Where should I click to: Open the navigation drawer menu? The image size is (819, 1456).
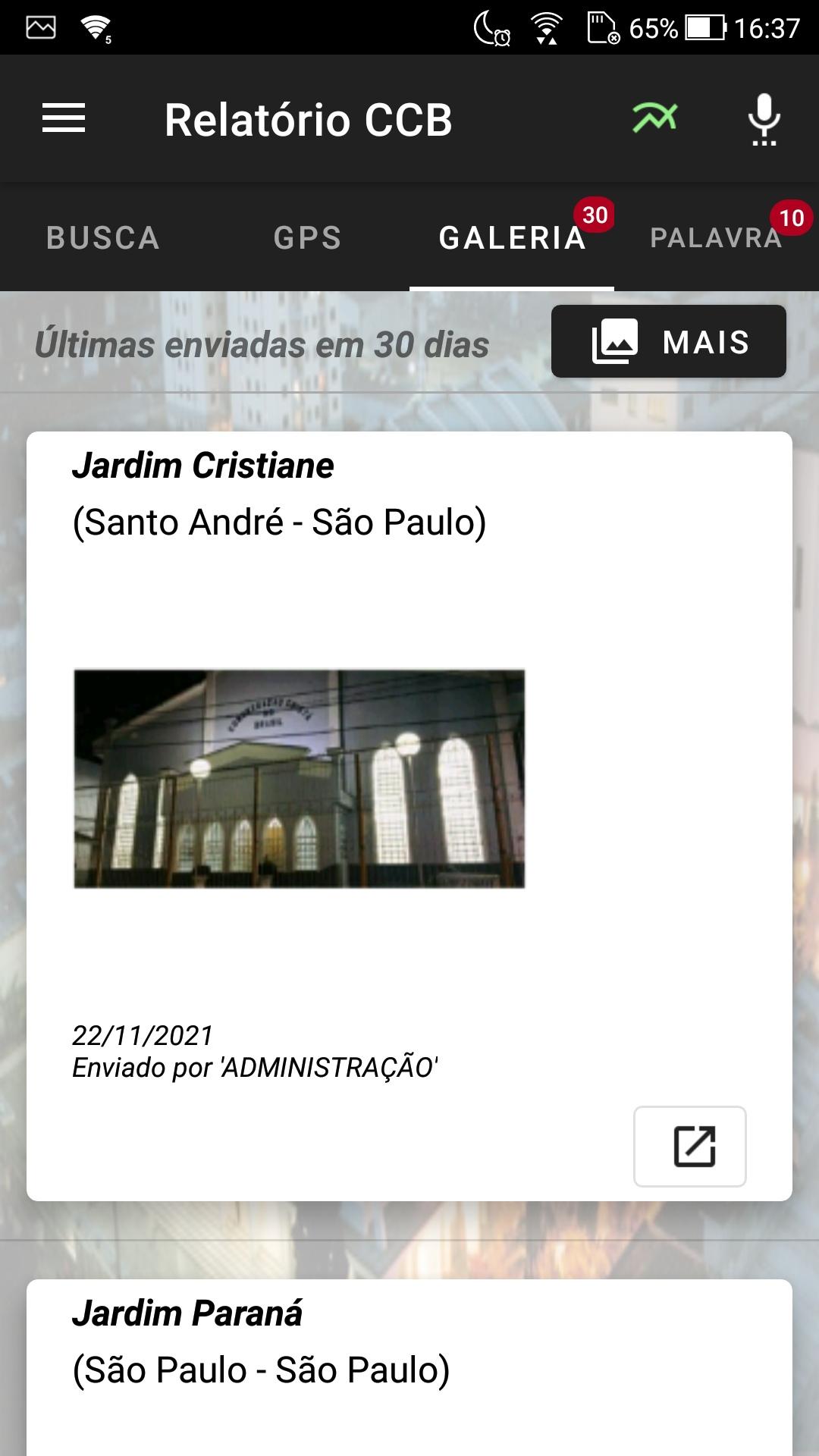pos(64,118)
